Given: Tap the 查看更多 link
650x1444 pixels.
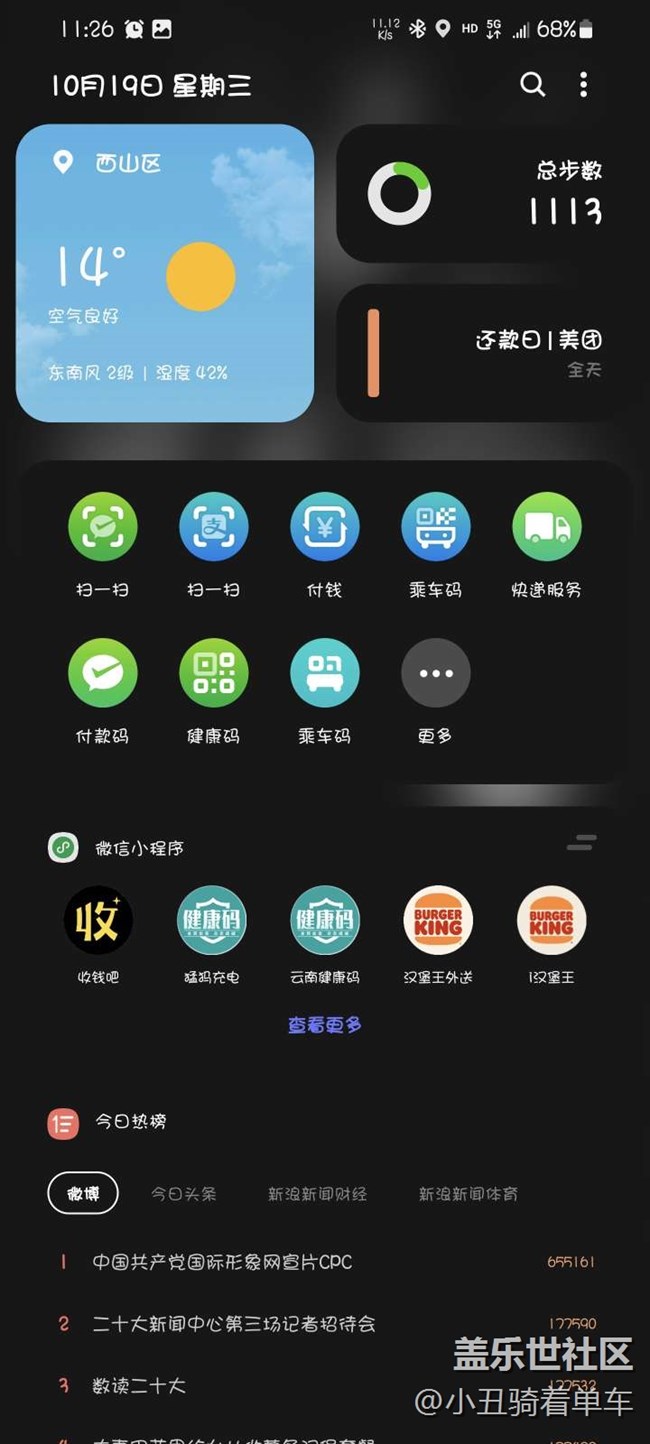Looking at the screenshot, I should (x=324, y=1025).
